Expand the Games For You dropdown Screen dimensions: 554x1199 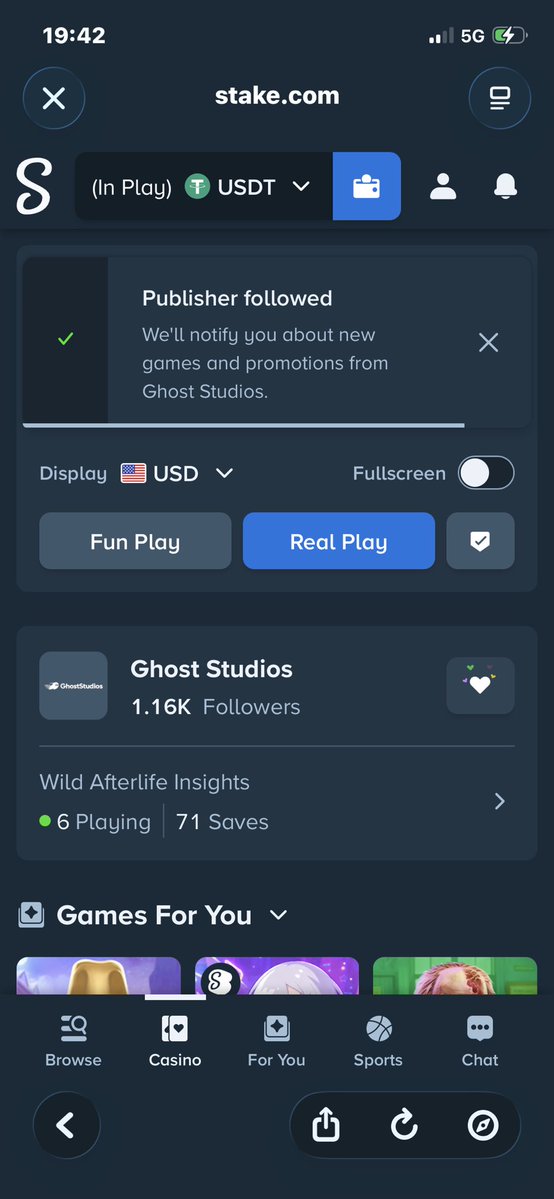(x=279, y=915)
